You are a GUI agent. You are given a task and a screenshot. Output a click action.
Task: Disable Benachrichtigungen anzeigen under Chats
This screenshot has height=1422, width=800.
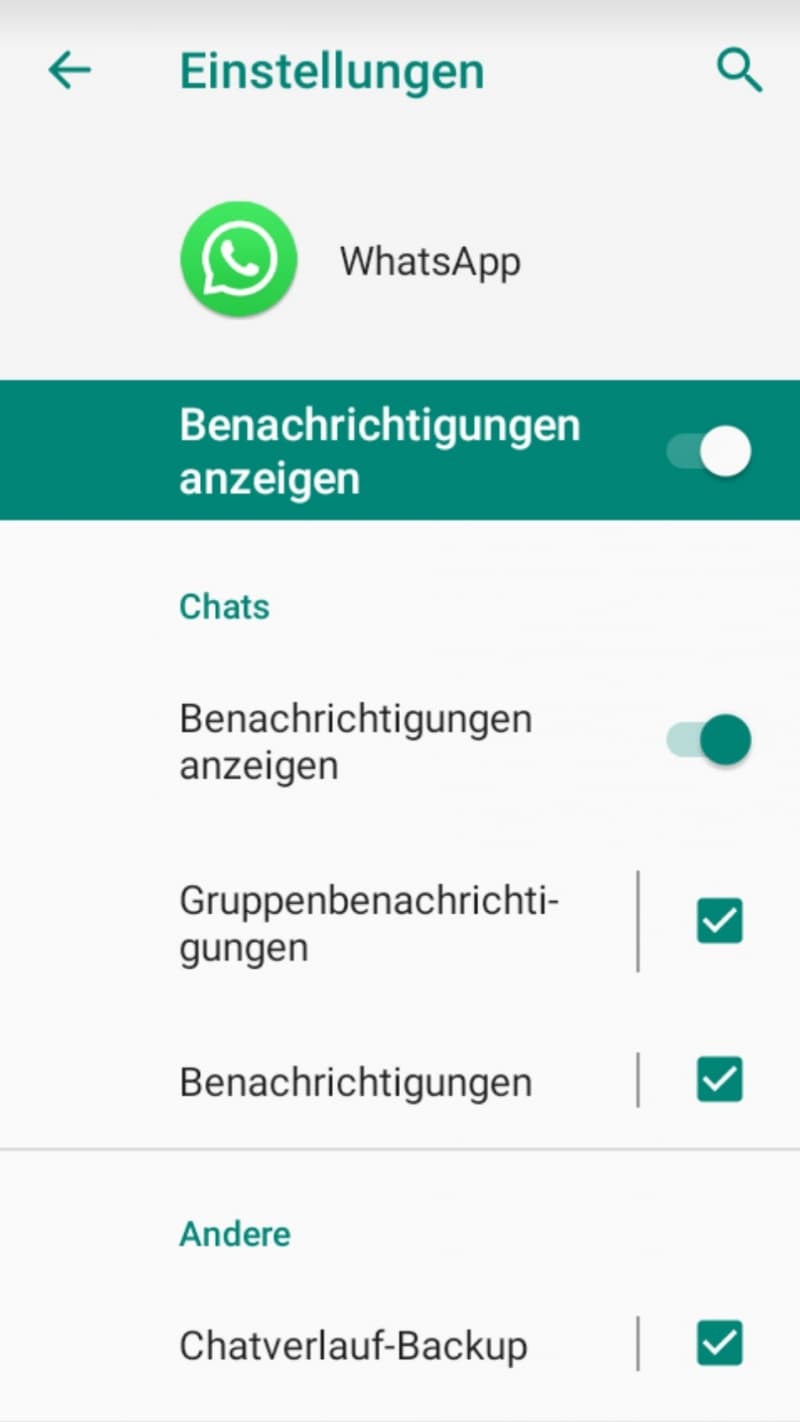709,741
